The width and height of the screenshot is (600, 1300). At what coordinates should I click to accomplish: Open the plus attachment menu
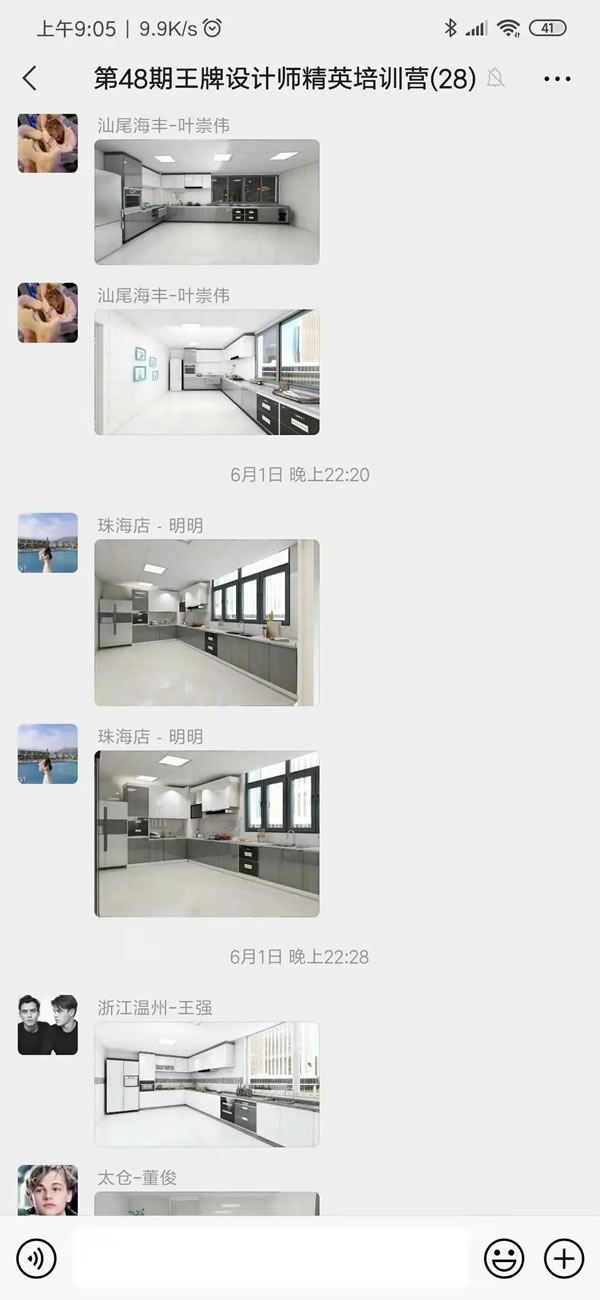[x=563, y=1258]
